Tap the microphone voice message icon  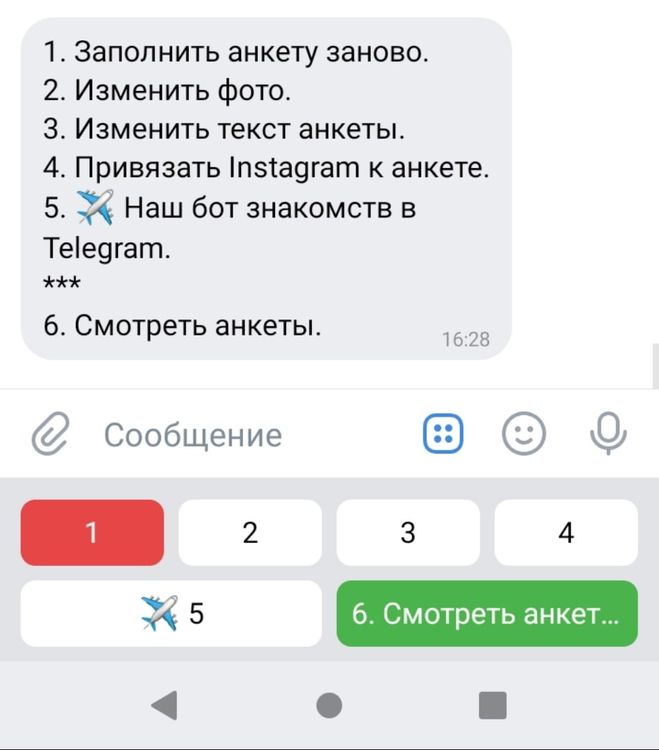pyautogui.click(x=607, y=434)
